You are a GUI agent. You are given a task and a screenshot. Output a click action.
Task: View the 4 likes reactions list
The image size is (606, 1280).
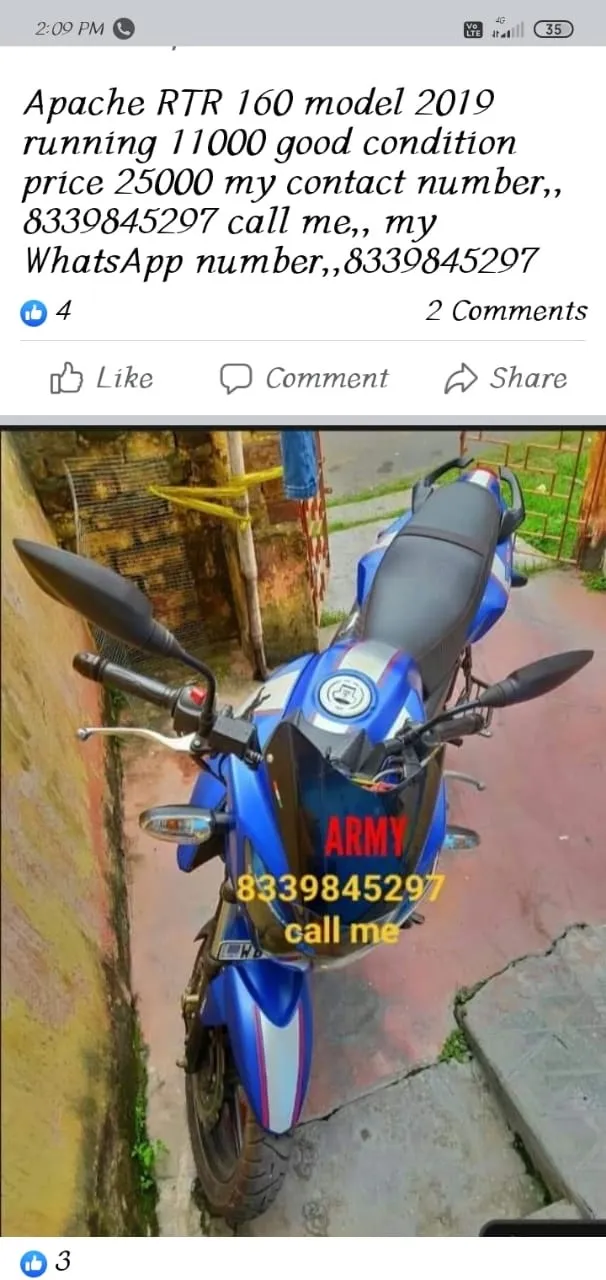[46, 312]
